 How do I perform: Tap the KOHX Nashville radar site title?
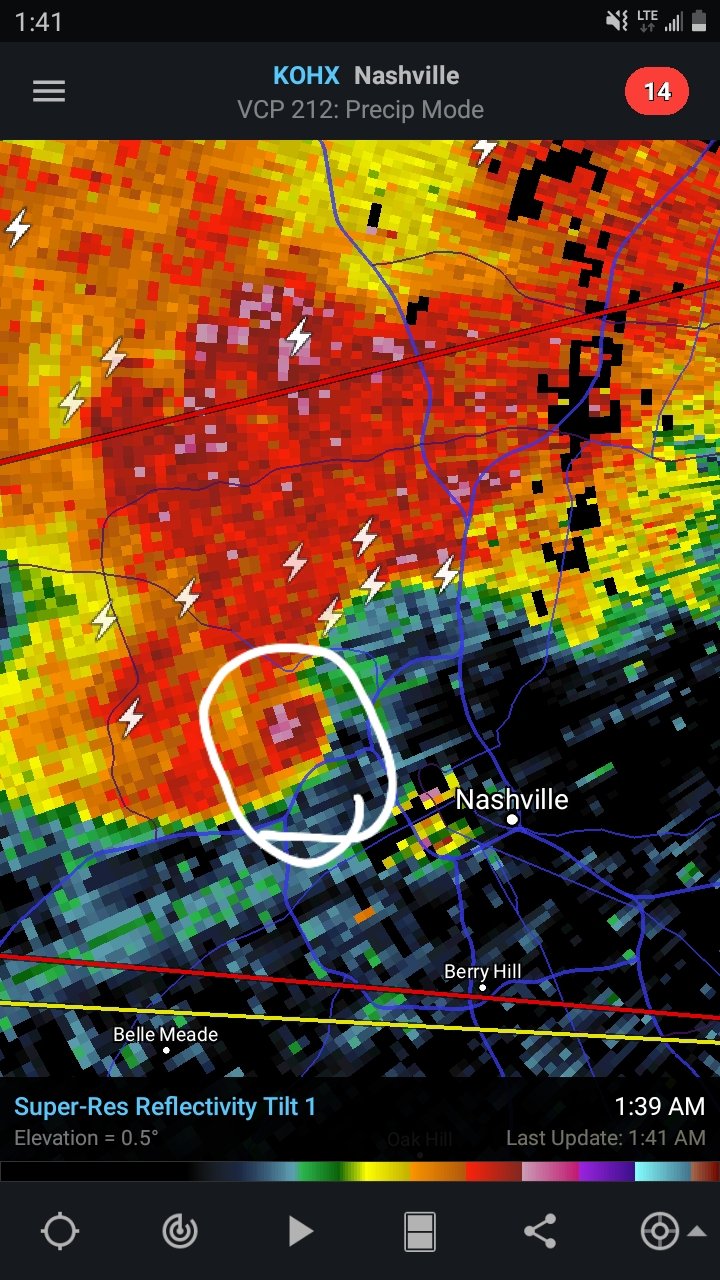click(x=366, y=76)
